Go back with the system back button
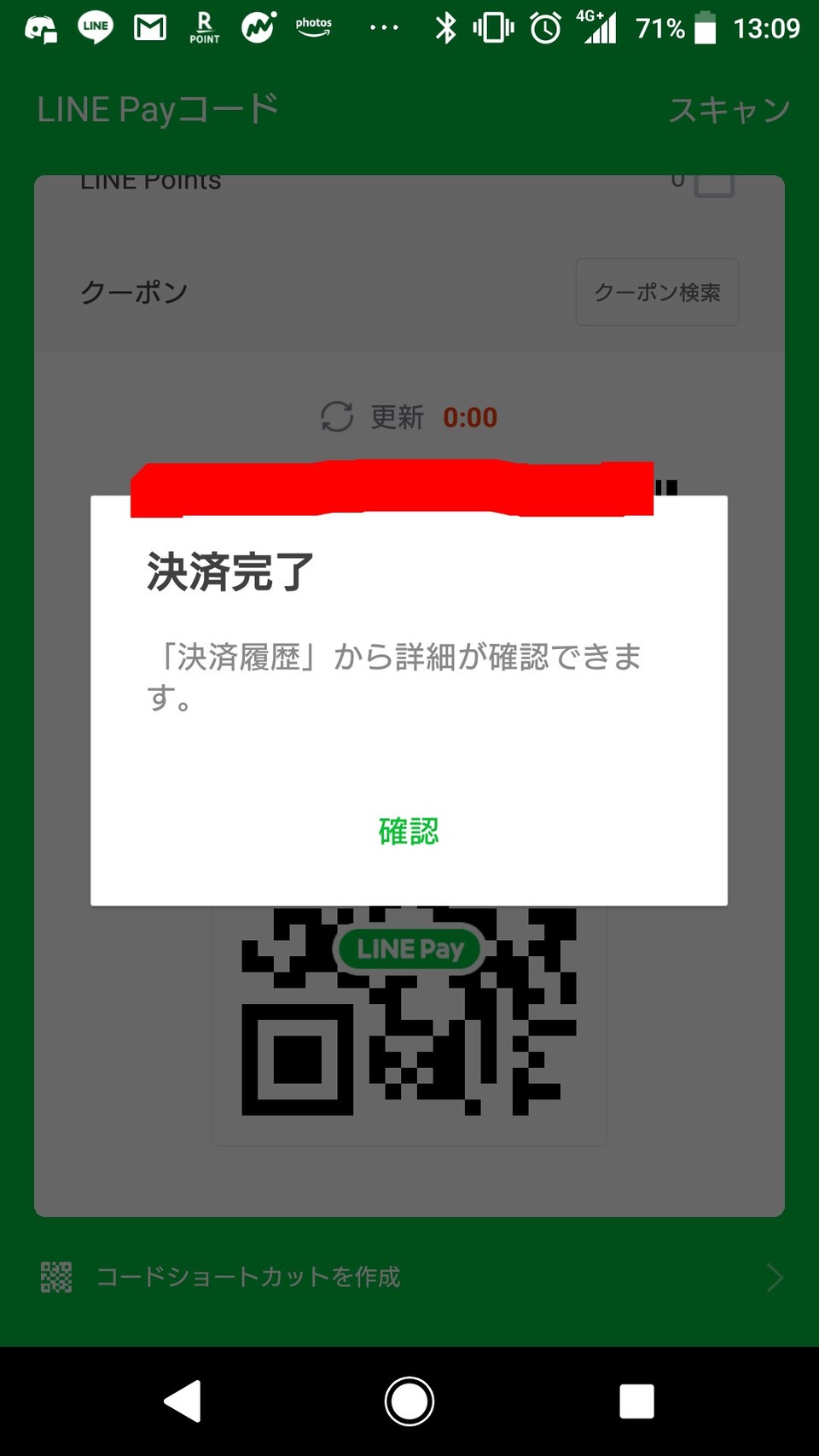 pos(183,1401)
